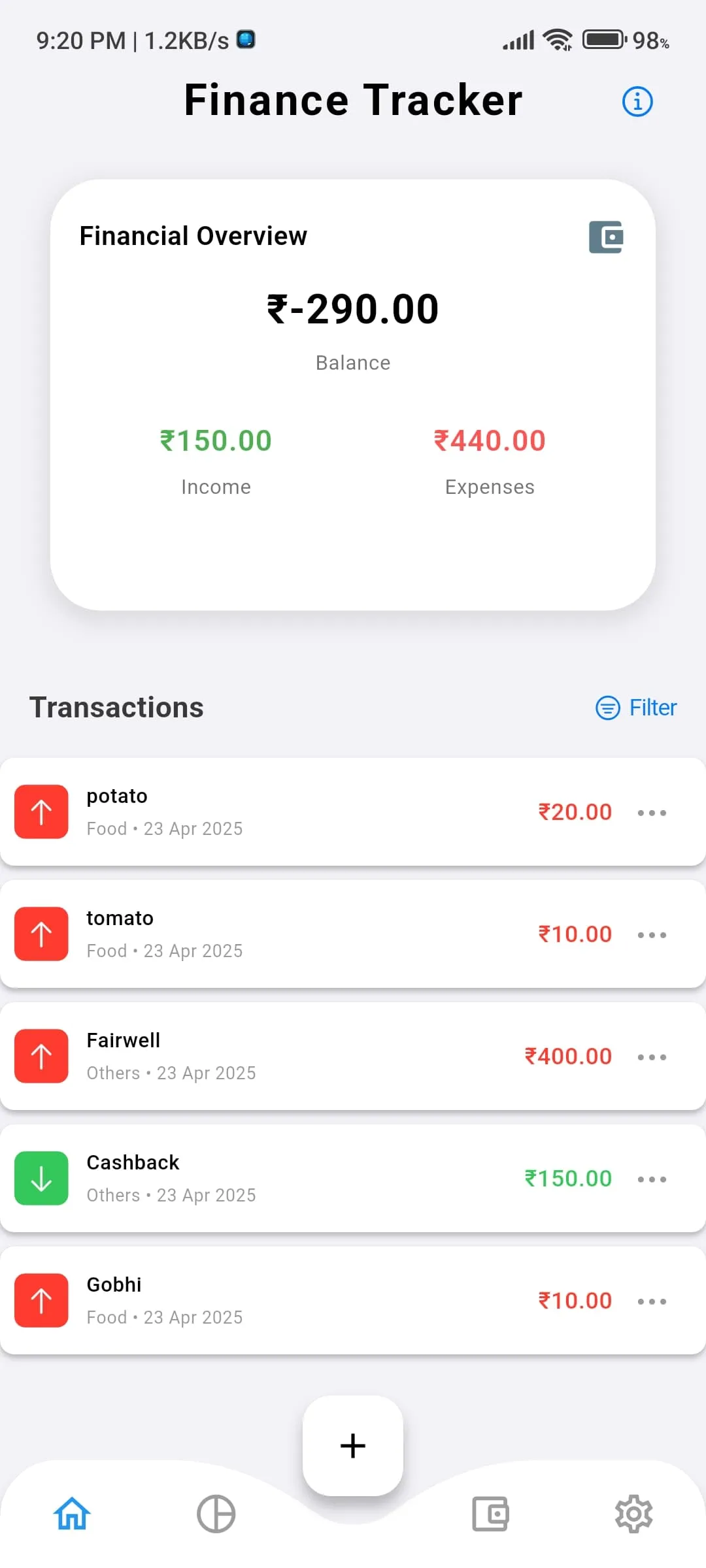The width and height of the screenshot is (706, 1568).
Task: Add a new transaction with the plus button
Action: click(353, 1446)
